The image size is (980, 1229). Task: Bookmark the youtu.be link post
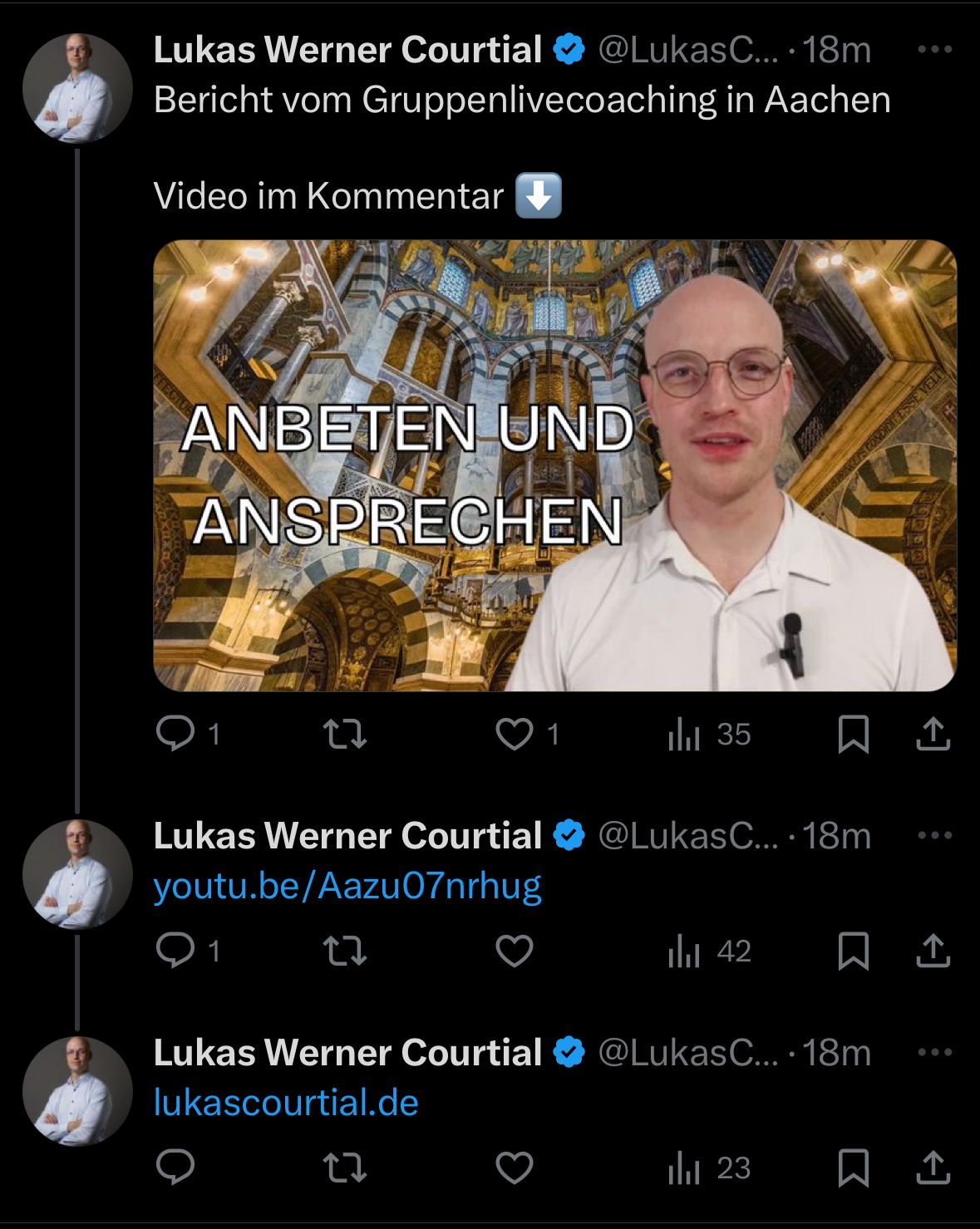tap(853, 951)
